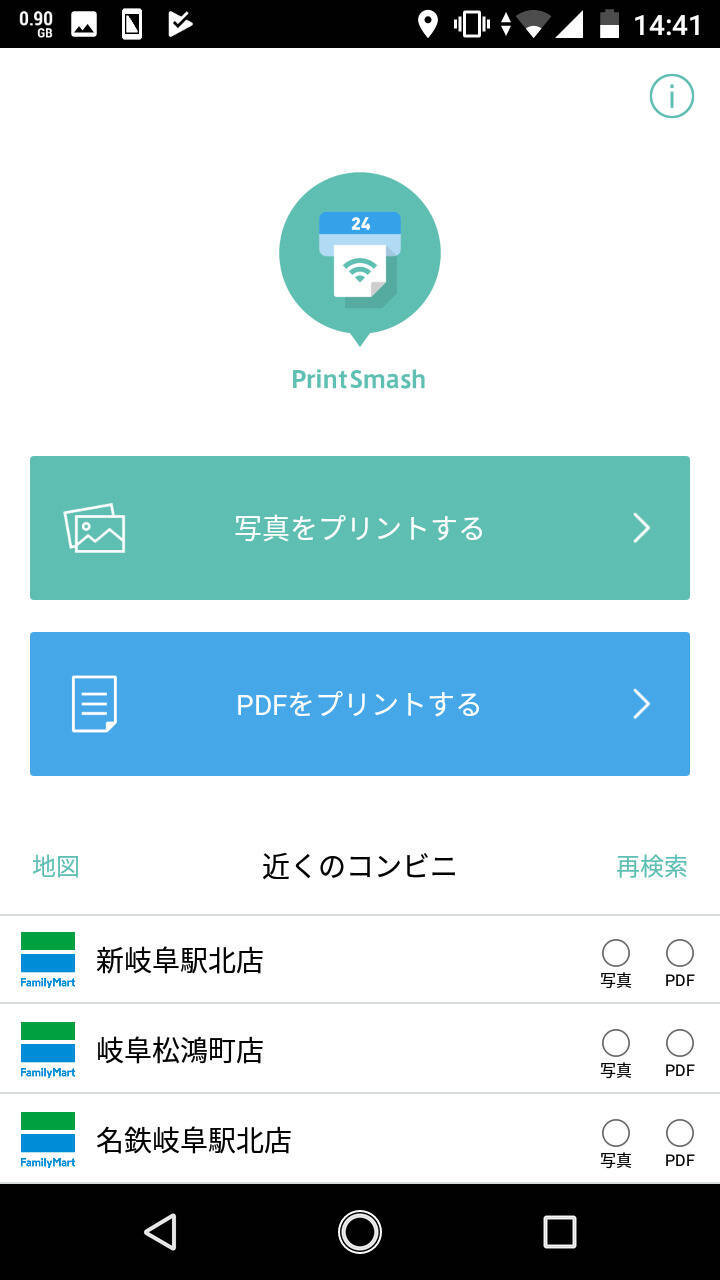Open the info icon
The width and height of the screenshot is (720, 1280).
point(671,96)
